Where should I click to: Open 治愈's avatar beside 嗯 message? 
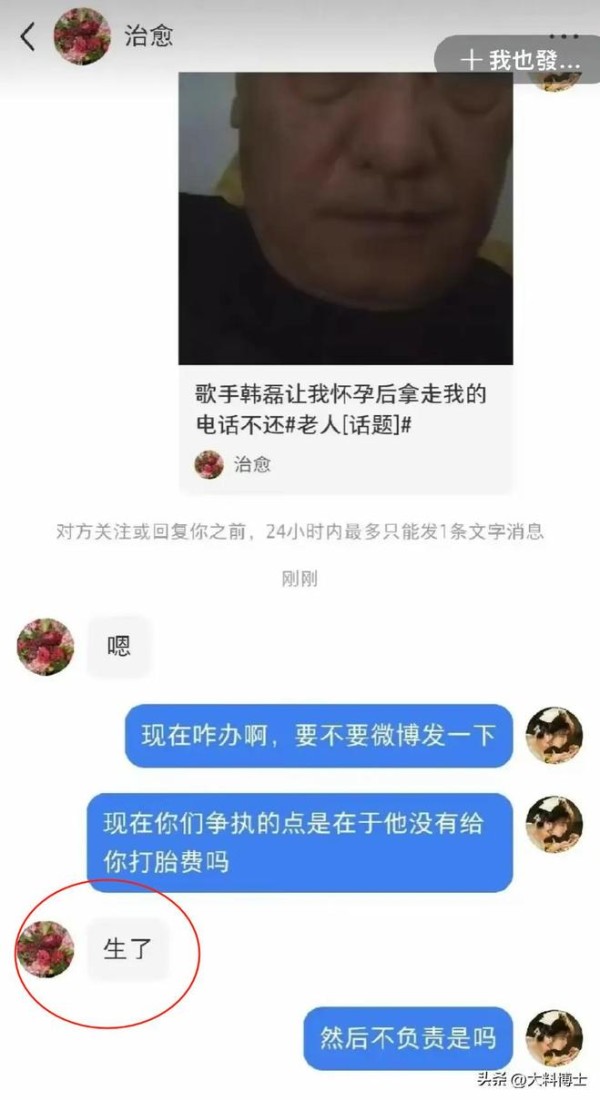click(45, 647)
